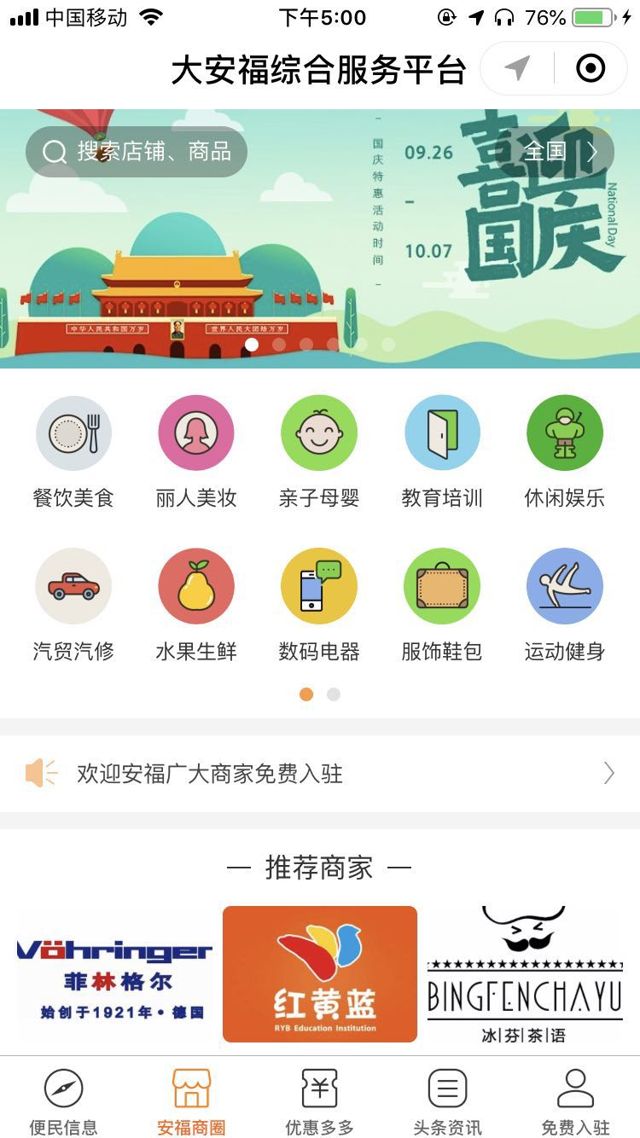Switch to the 优惠多多 tab
The image size is (640, 1138).
pos(320,1101)
